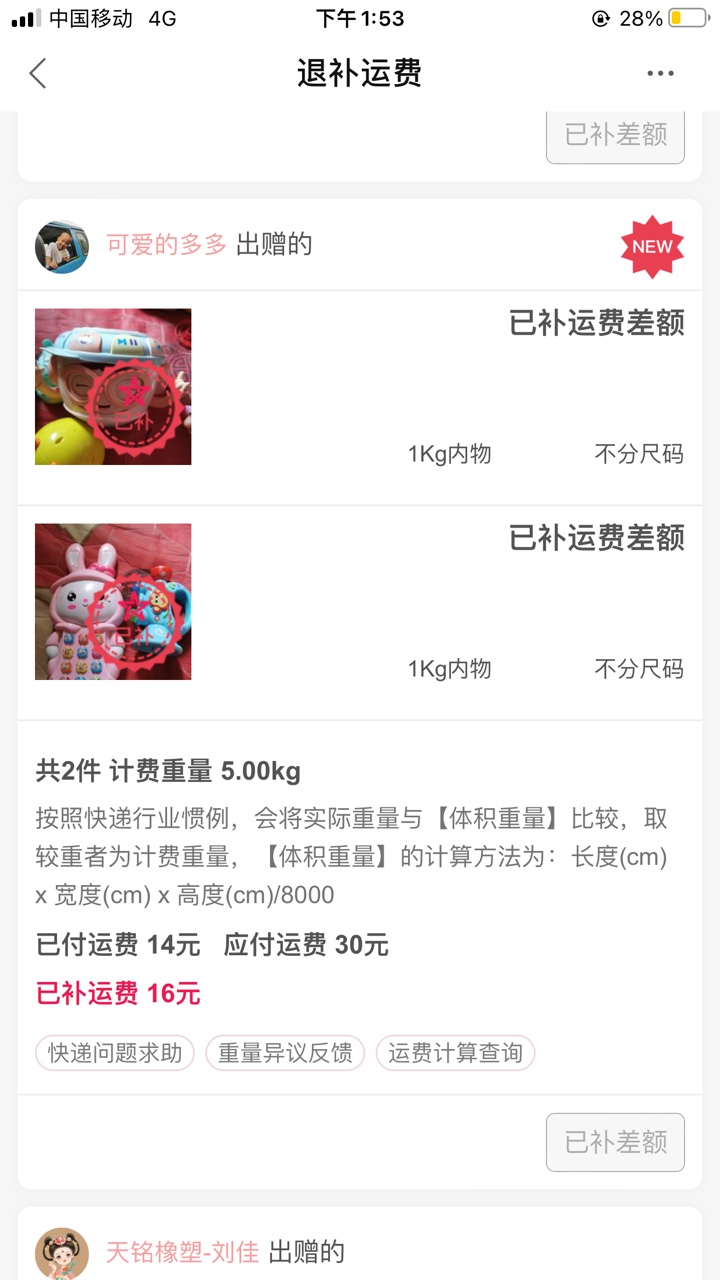Open 运费计算查询 chip
The width and height of the screenshot is (720, 1280).
455,1053
